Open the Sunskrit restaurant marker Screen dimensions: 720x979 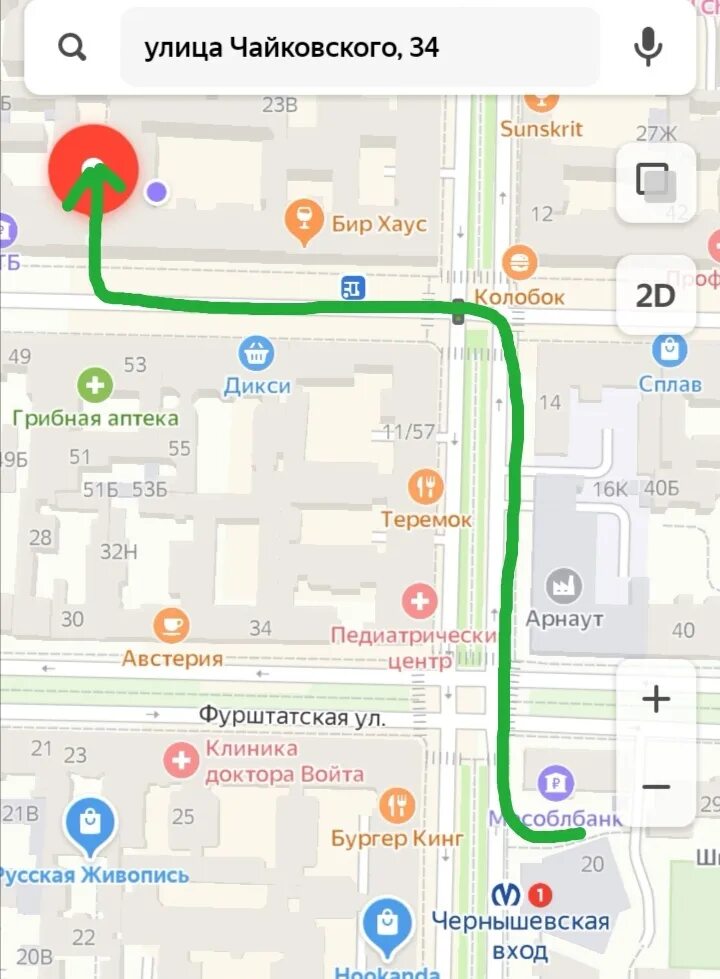pos(541,99)
